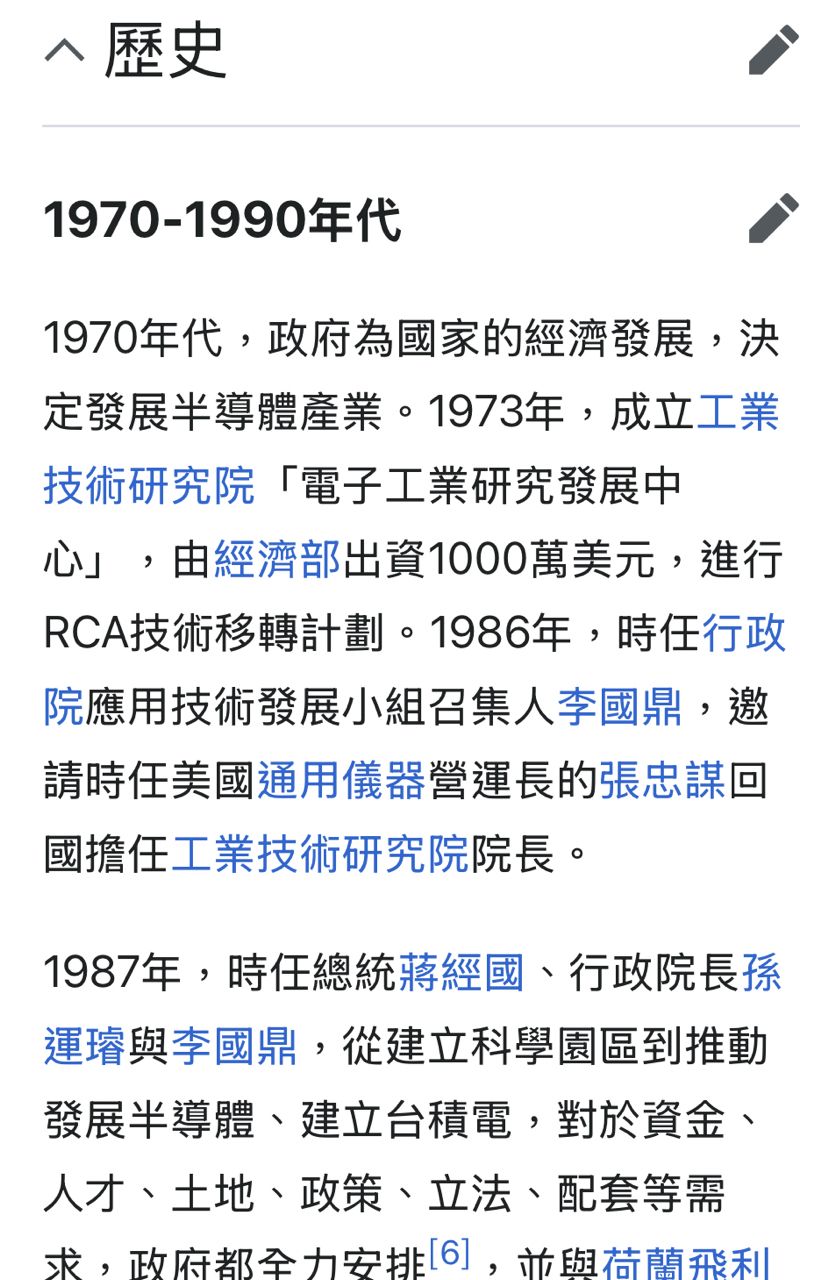Open the 經濟部 link
Viewport: 836px width, 1280px height.
pyautogui.click(x=277, y=560)
